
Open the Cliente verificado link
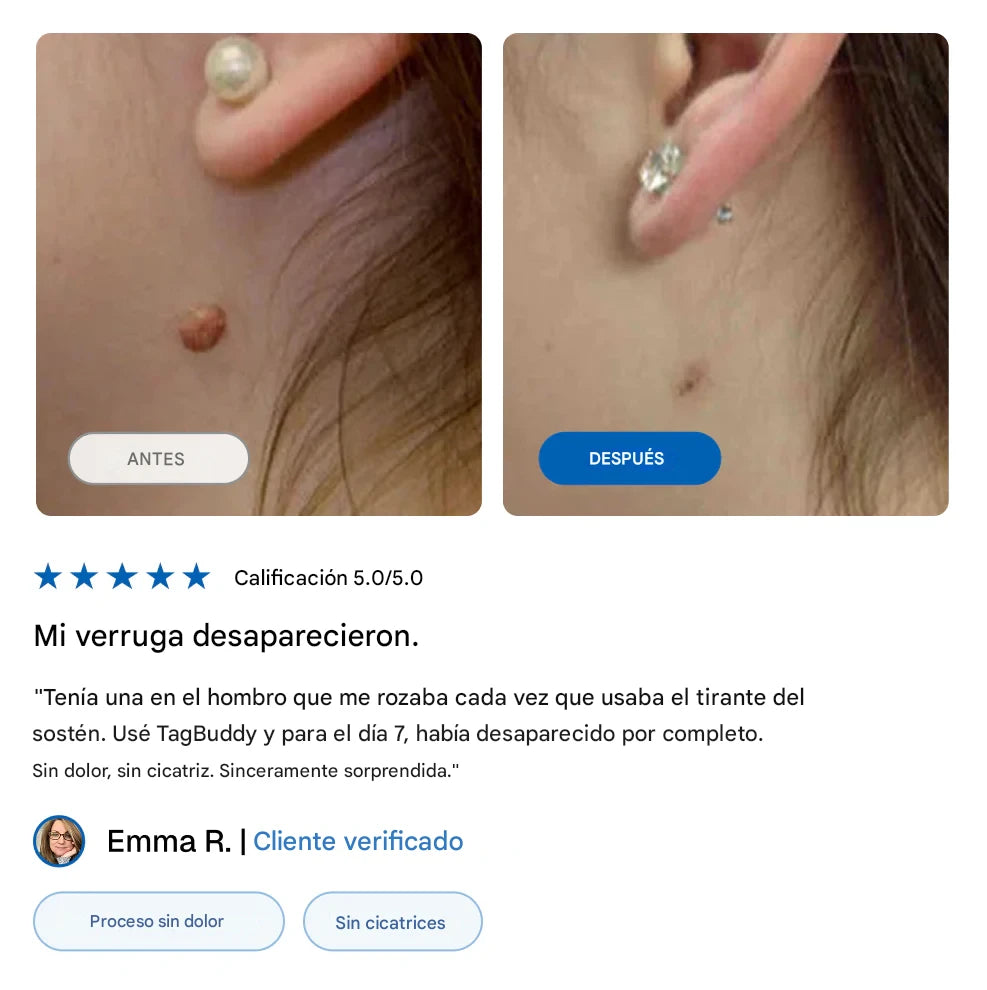[x=357, y=841]
